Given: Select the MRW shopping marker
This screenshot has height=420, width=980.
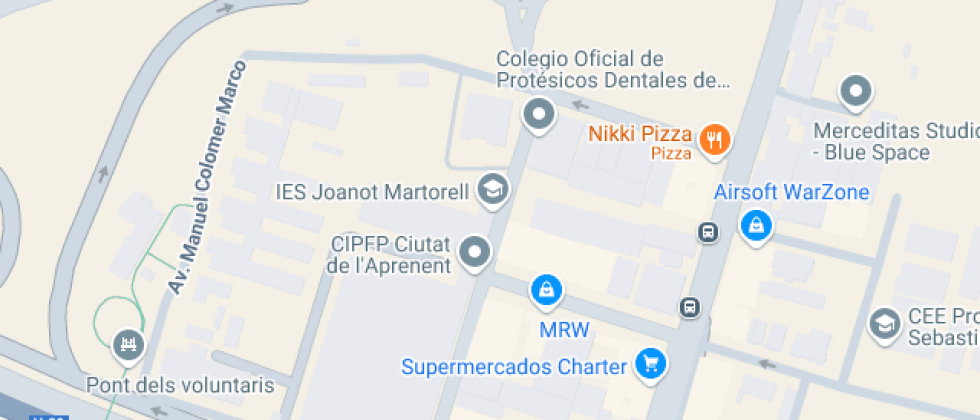Looking at the screenshot, I should [x=546, y=291].
